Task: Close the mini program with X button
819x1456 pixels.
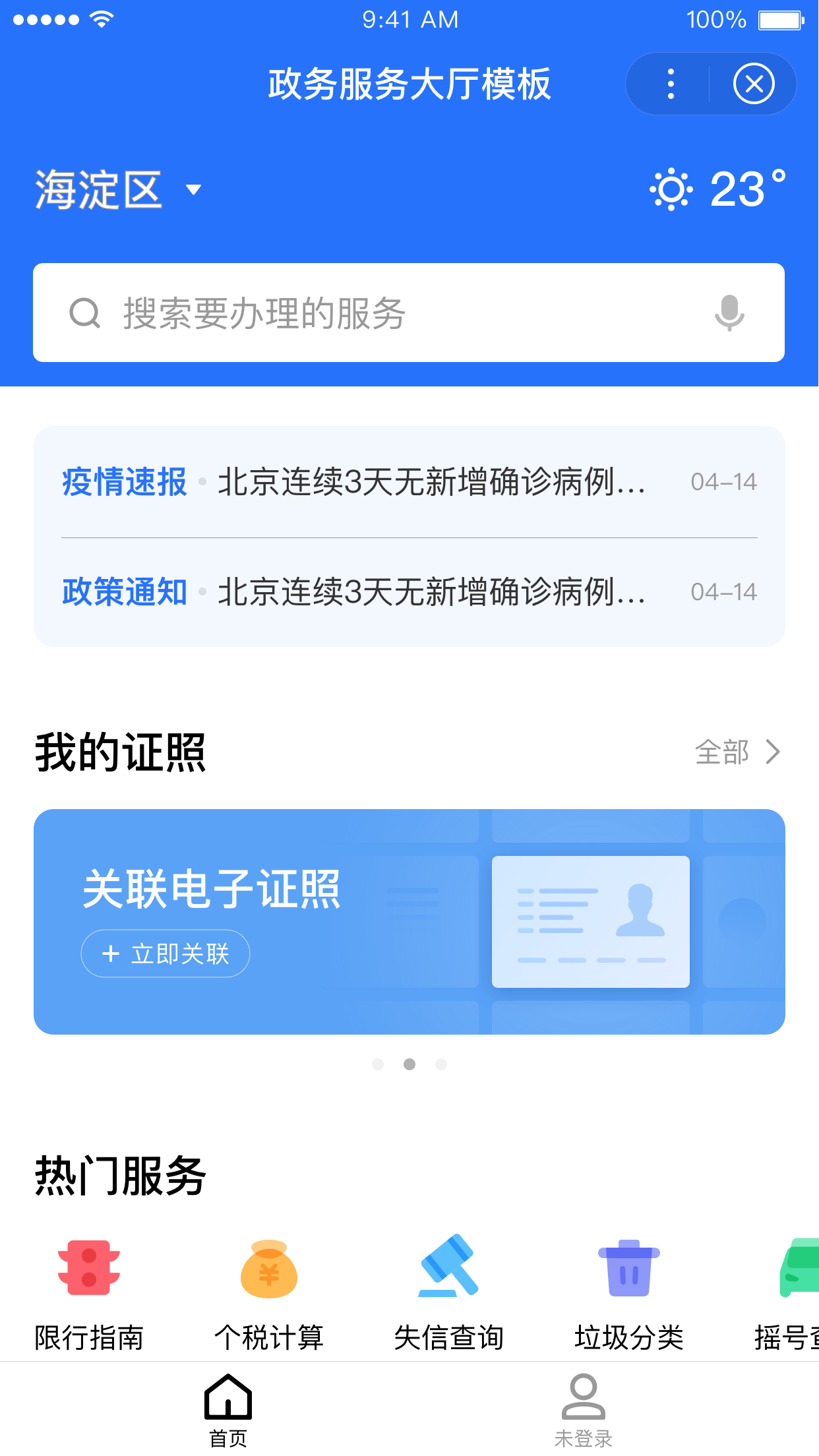Action: click(x=753, y=84)
